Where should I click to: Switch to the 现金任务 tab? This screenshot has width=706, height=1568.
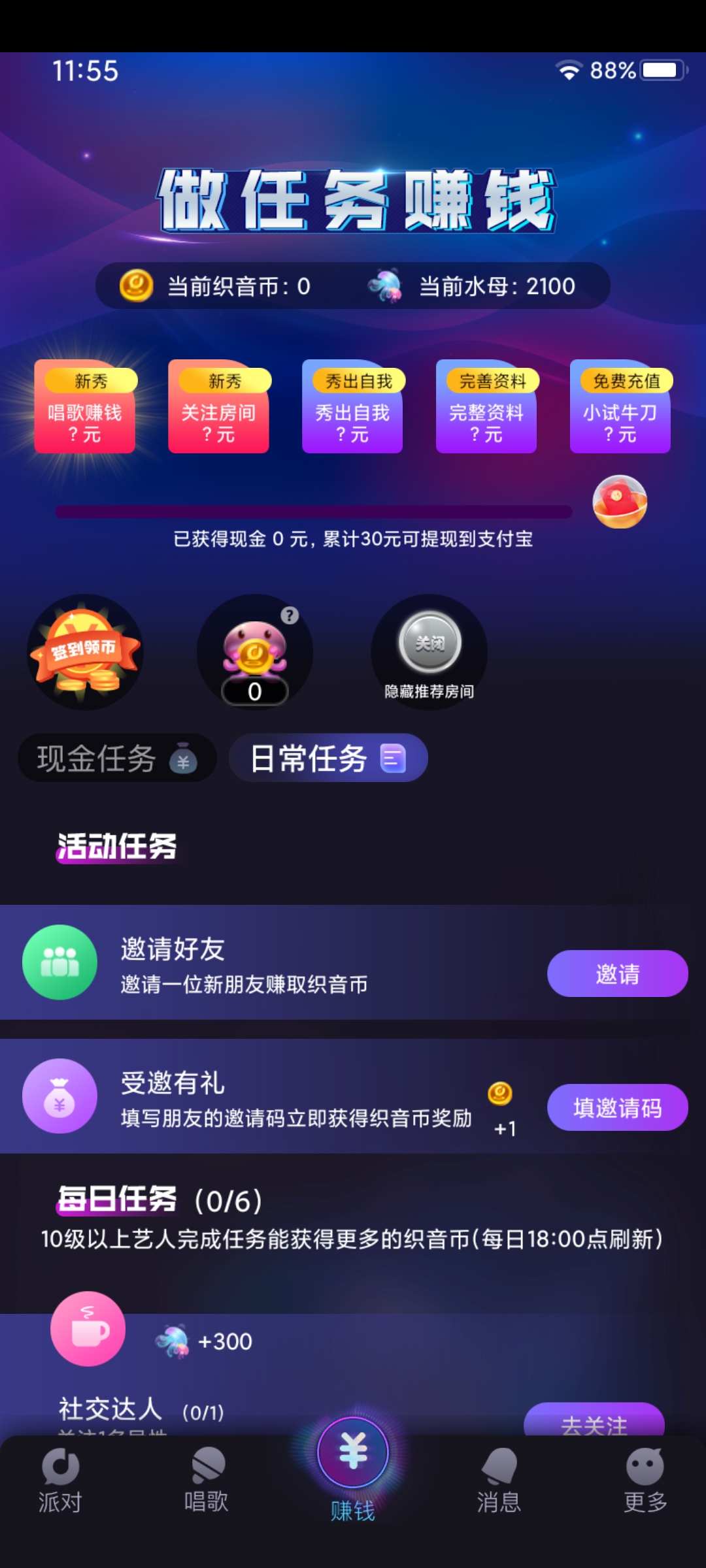tap(116, 758)
